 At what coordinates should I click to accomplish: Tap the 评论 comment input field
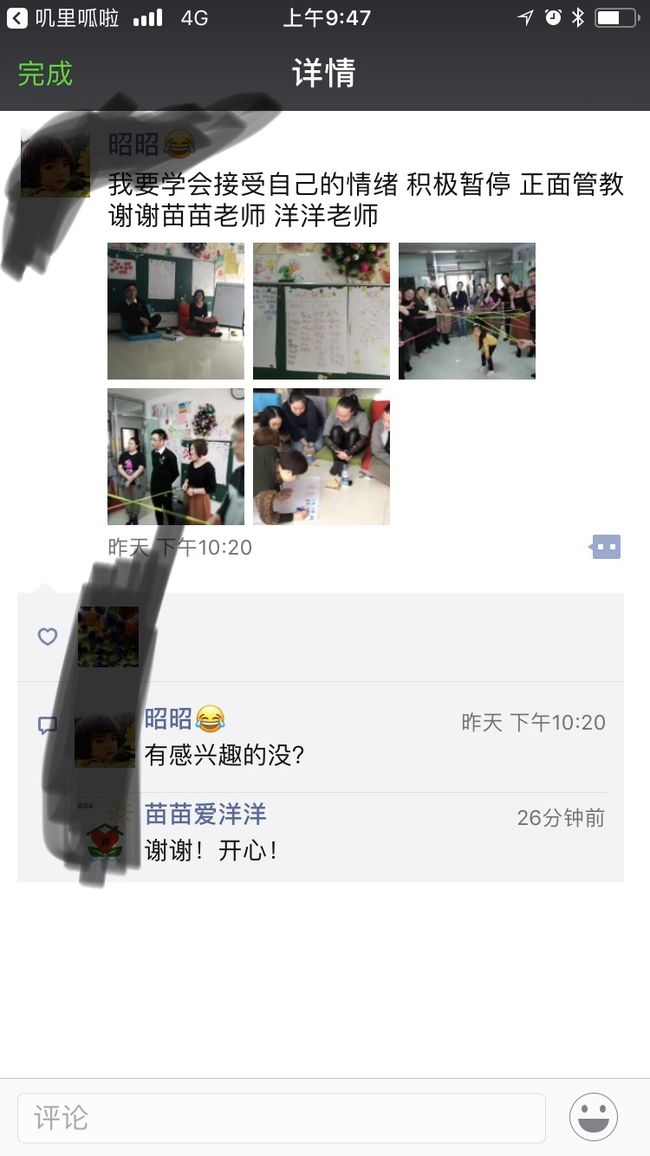click(x=282, y=1118)
